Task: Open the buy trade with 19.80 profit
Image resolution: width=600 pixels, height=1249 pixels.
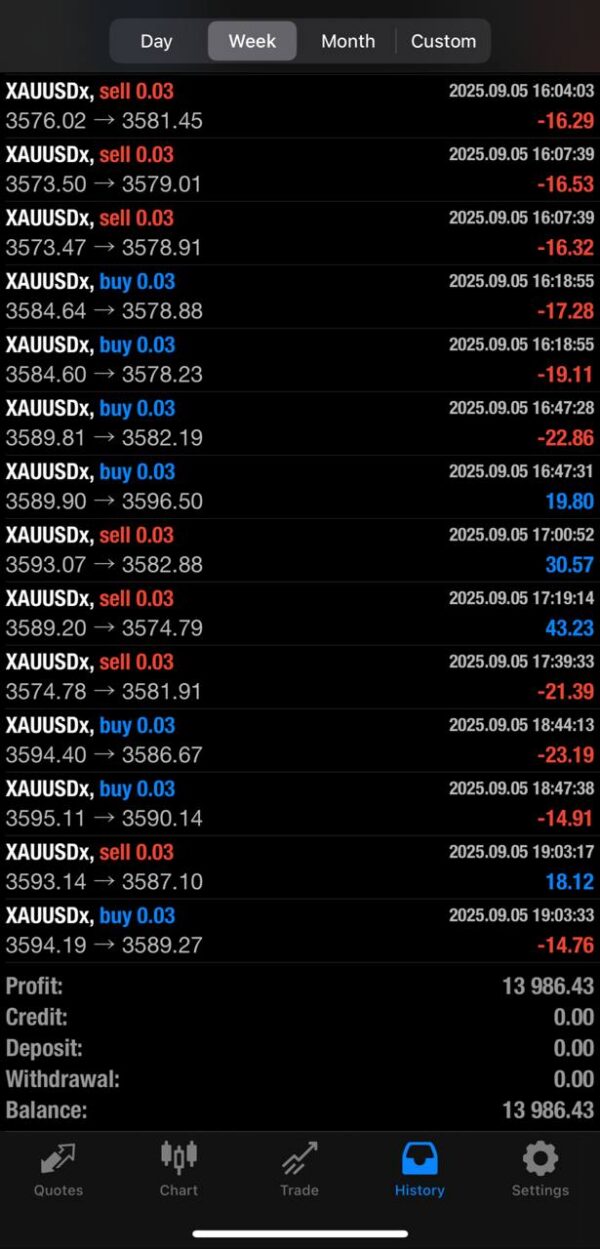Action: click(x=300, y=487)
